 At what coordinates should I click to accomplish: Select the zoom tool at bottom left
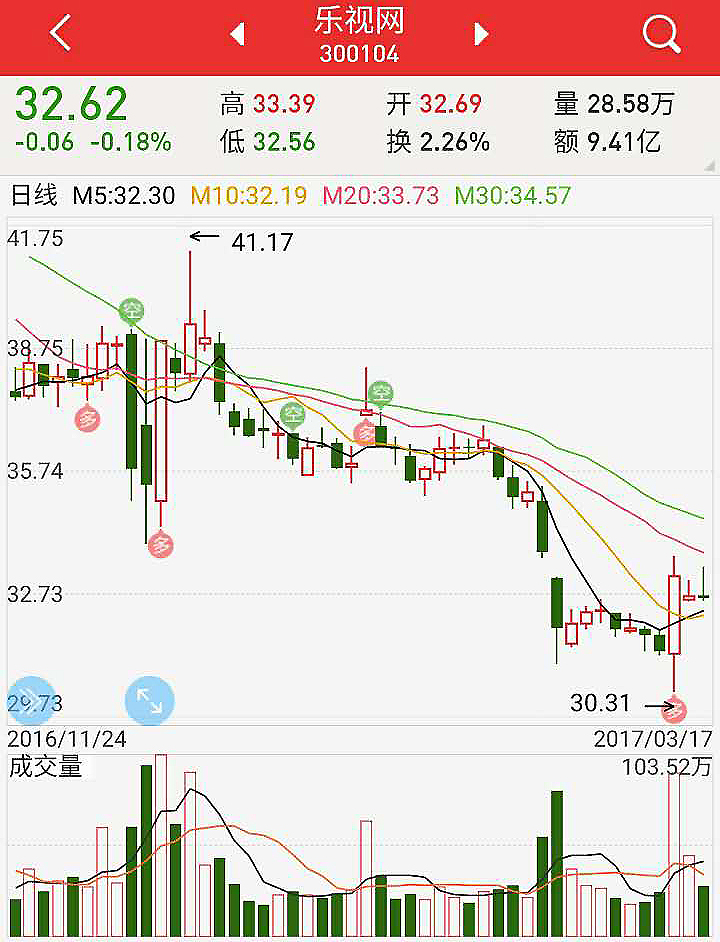33,700
